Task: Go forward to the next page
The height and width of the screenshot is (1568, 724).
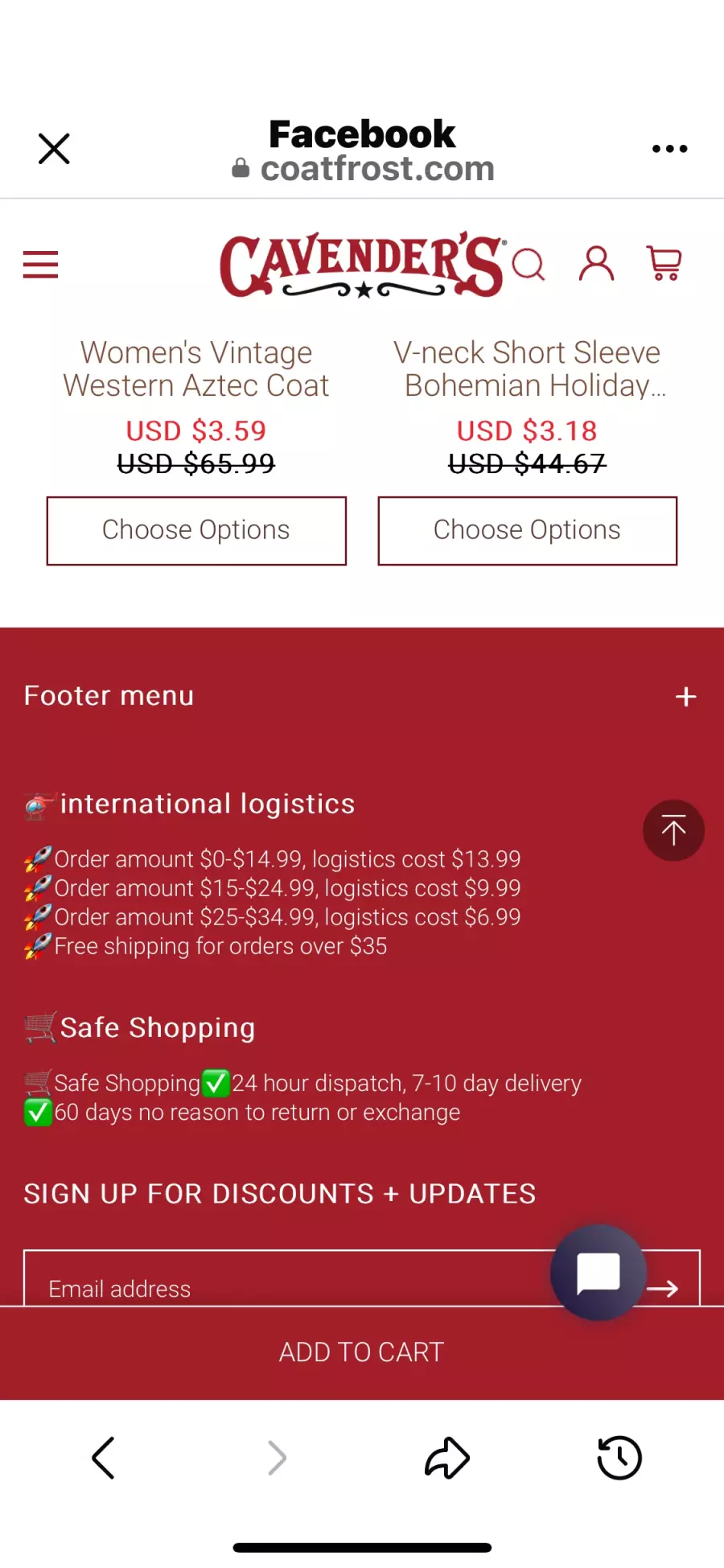Action: click(x=277, y=1458)
